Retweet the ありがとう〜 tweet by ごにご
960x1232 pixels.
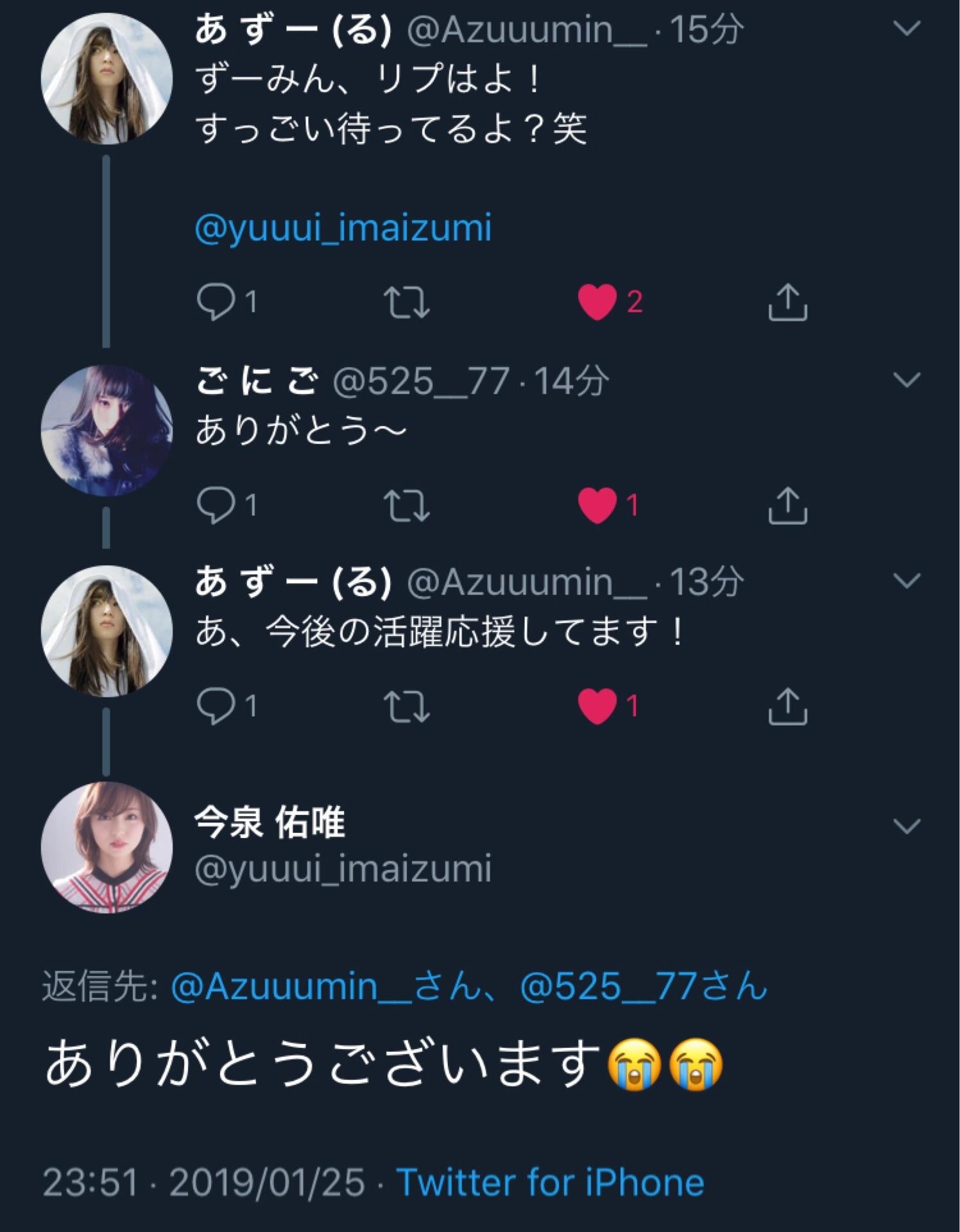pos(406,505)
